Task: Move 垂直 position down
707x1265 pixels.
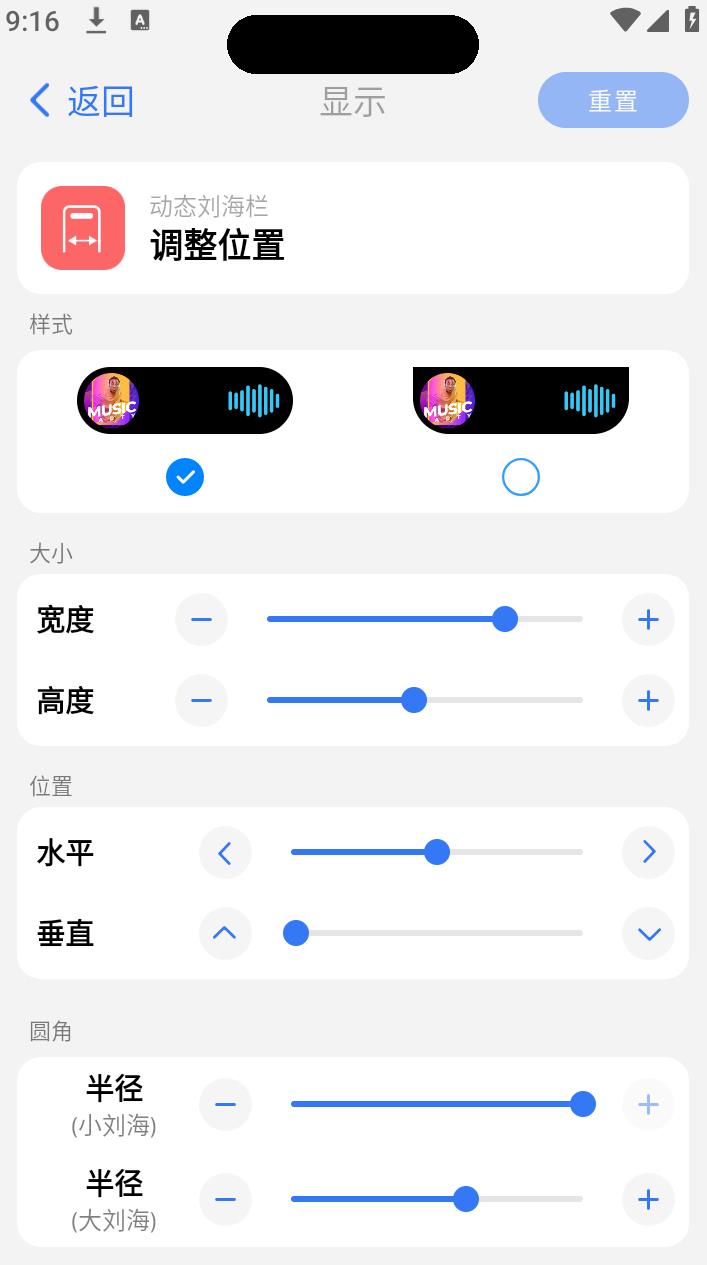Action: click(x=648, y=934)
